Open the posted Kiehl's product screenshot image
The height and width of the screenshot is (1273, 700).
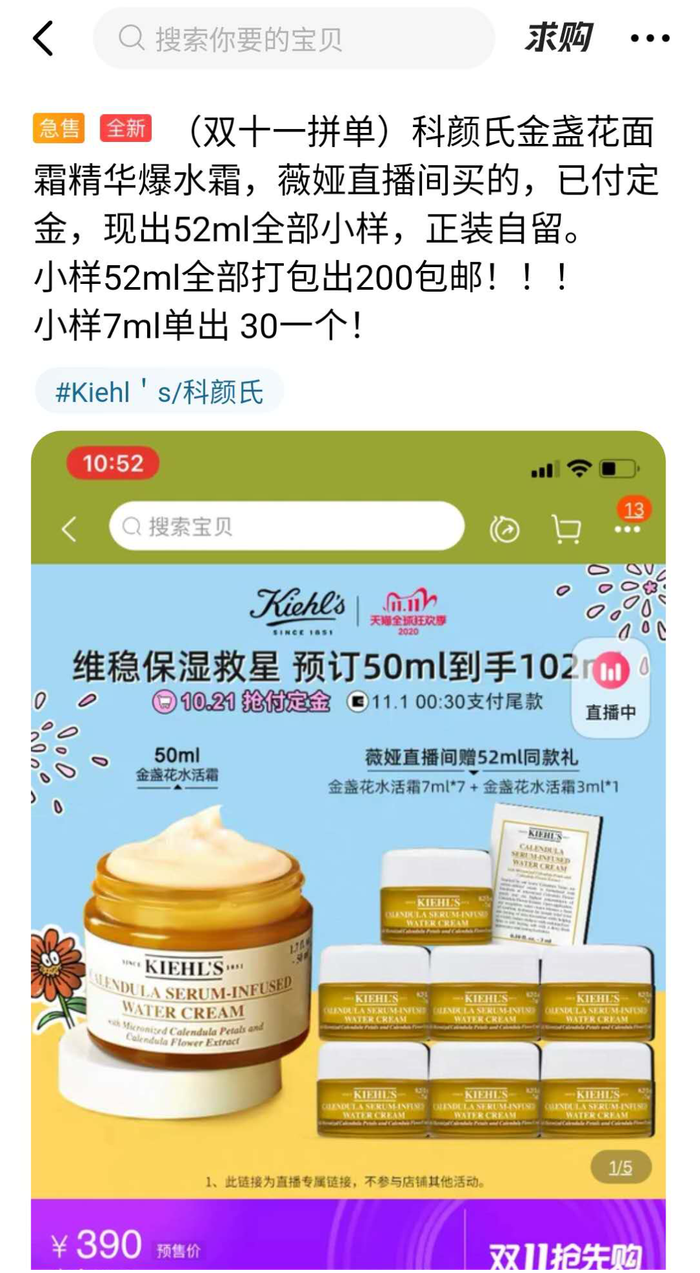pos(348,850)
